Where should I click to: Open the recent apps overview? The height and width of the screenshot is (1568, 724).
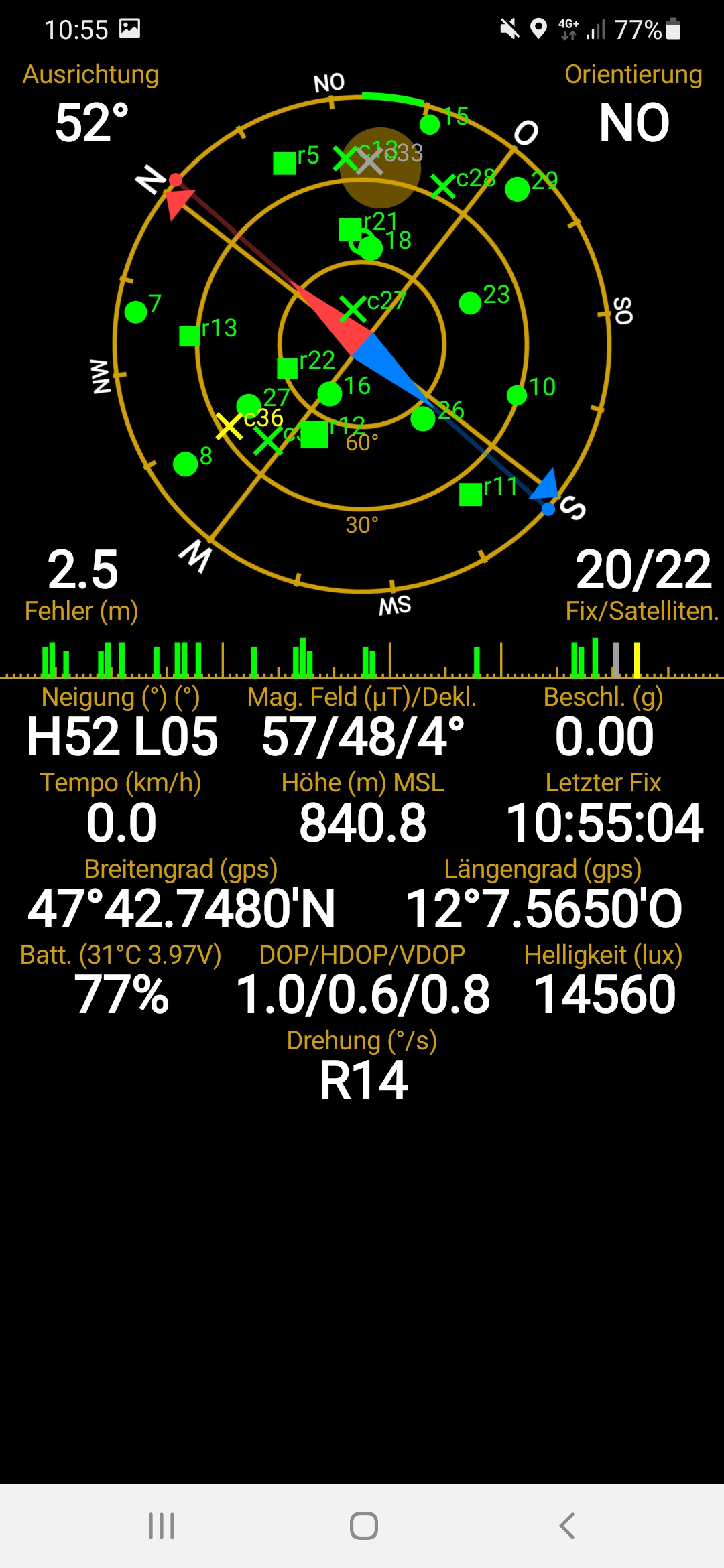click(x=162, y=1526)
